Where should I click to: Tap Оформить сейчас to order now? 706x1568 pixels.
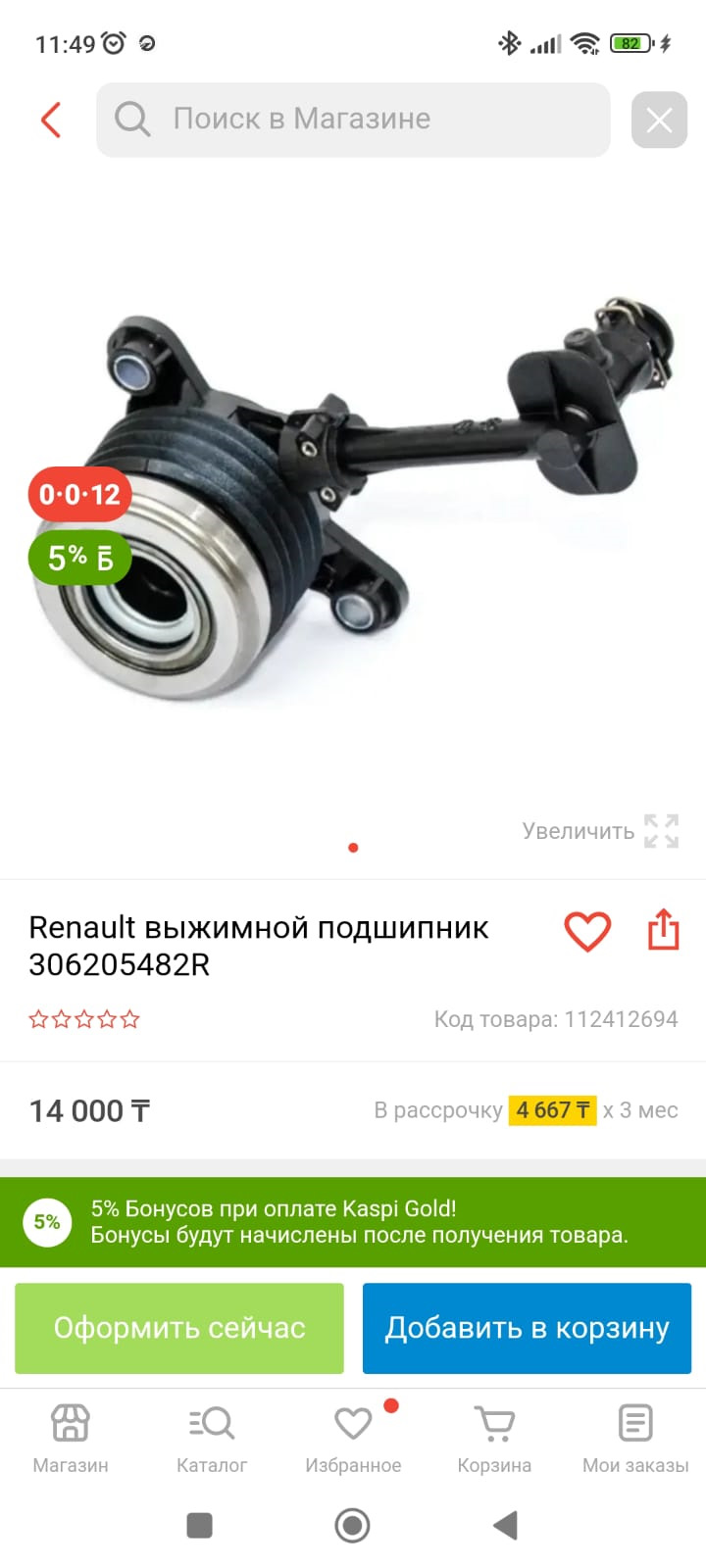coord(179,1328)
